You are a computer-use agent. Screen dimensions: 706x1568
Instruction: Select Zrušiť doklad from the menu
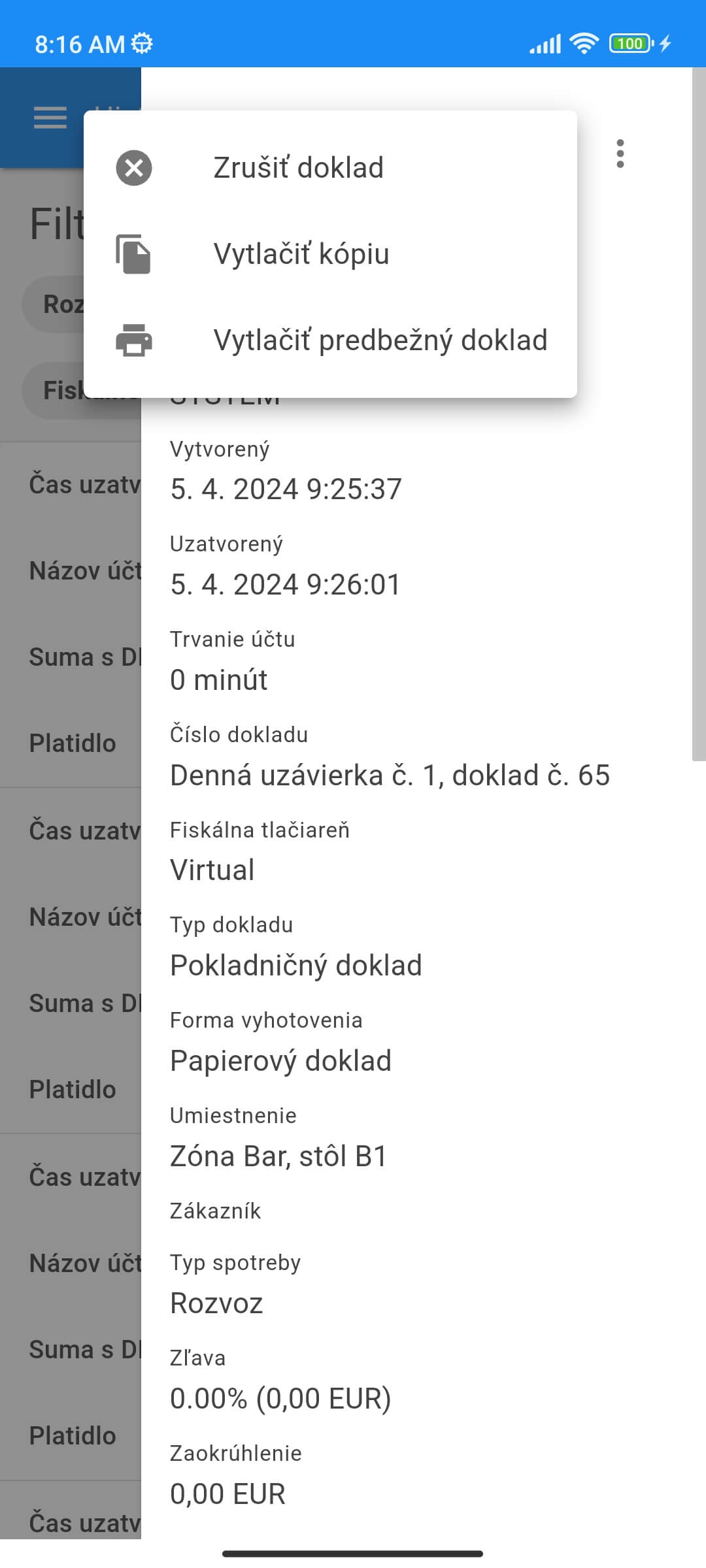point(330,168)
